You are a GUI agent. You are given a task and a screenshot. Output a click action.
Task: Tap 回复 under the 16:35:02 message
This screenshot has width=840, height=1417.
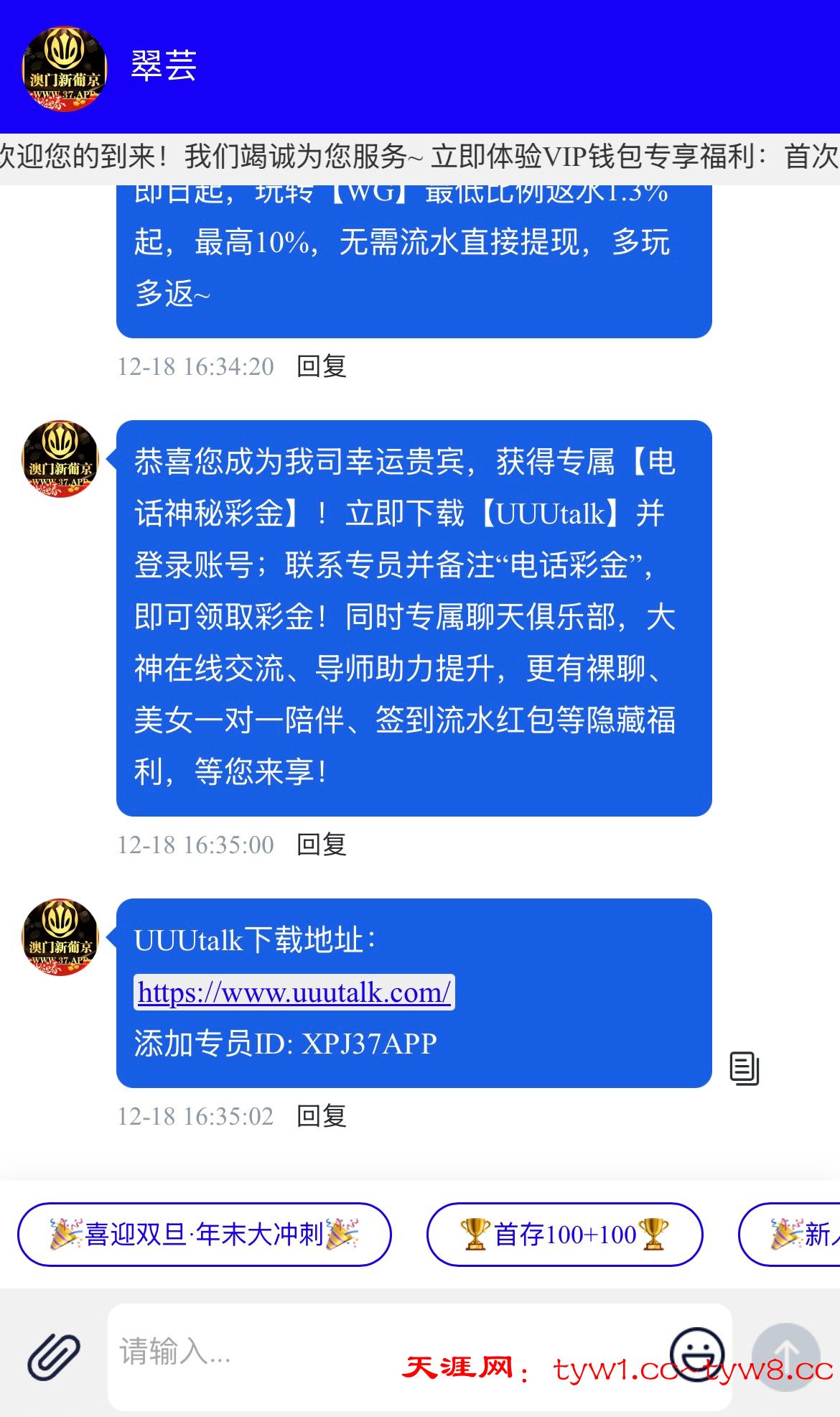pyautogui.click(x=322, y=1116)
